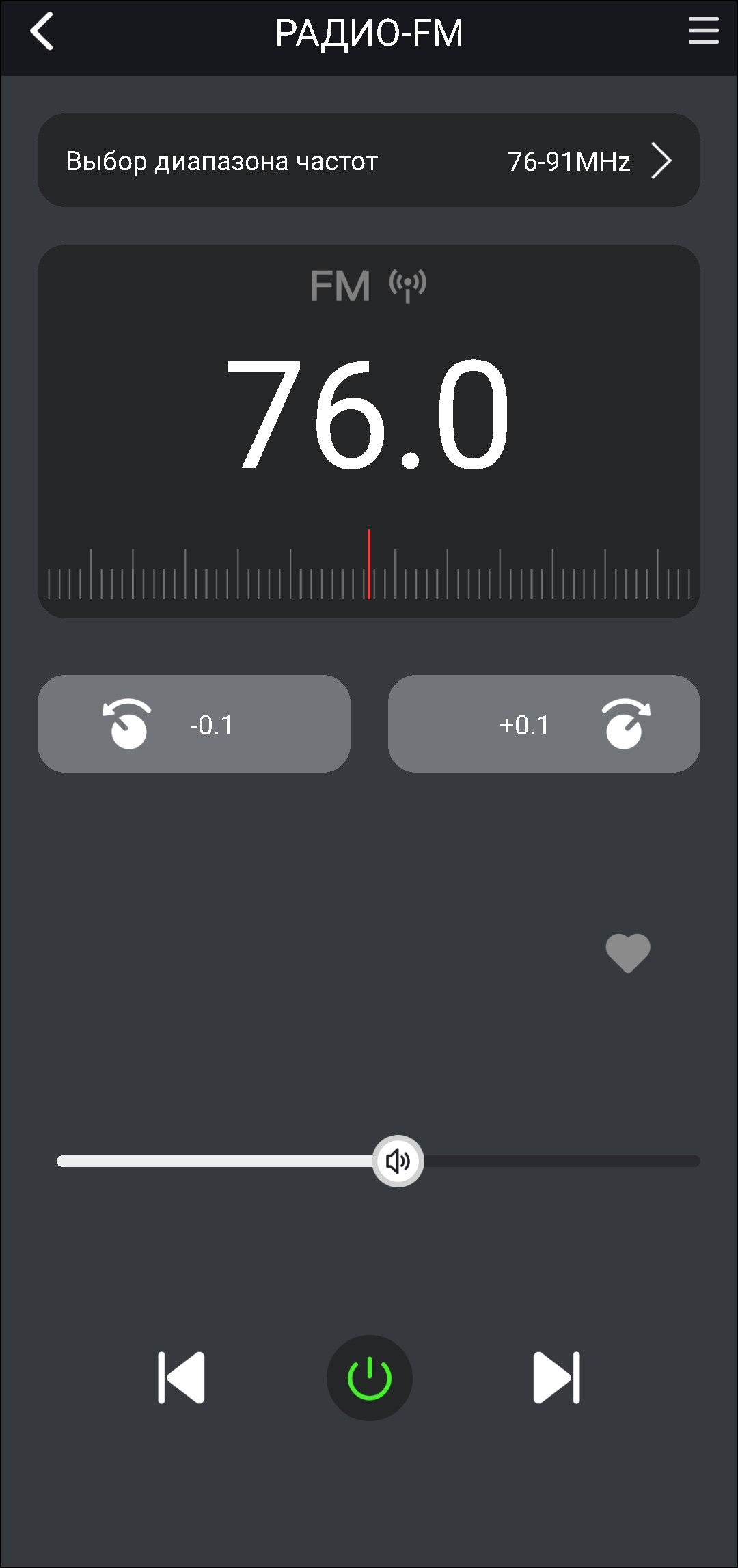Open Выбор диапазона частот selector
This screenshot has width=738, height=1568.
click(369, 161)
